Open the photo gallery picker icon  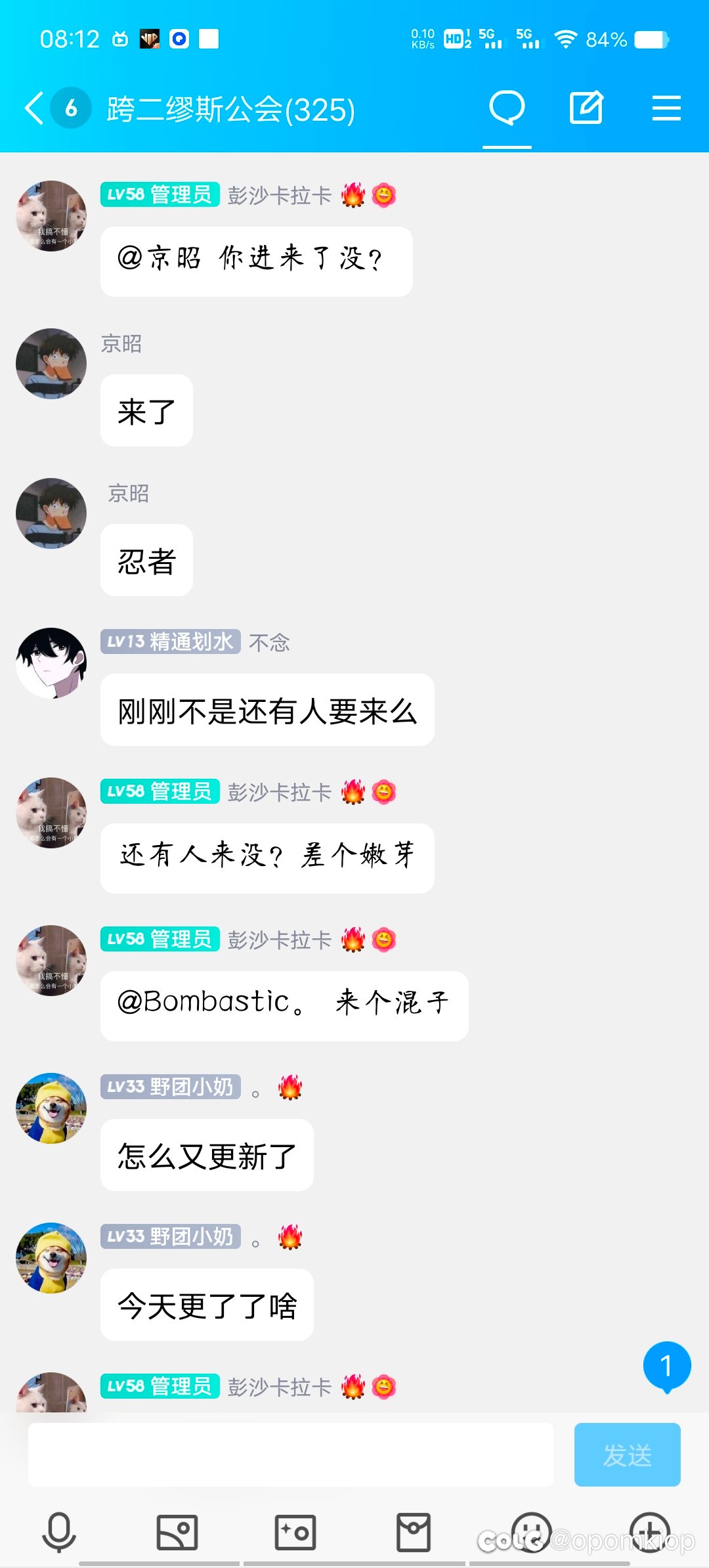(x=177, y=1532)
